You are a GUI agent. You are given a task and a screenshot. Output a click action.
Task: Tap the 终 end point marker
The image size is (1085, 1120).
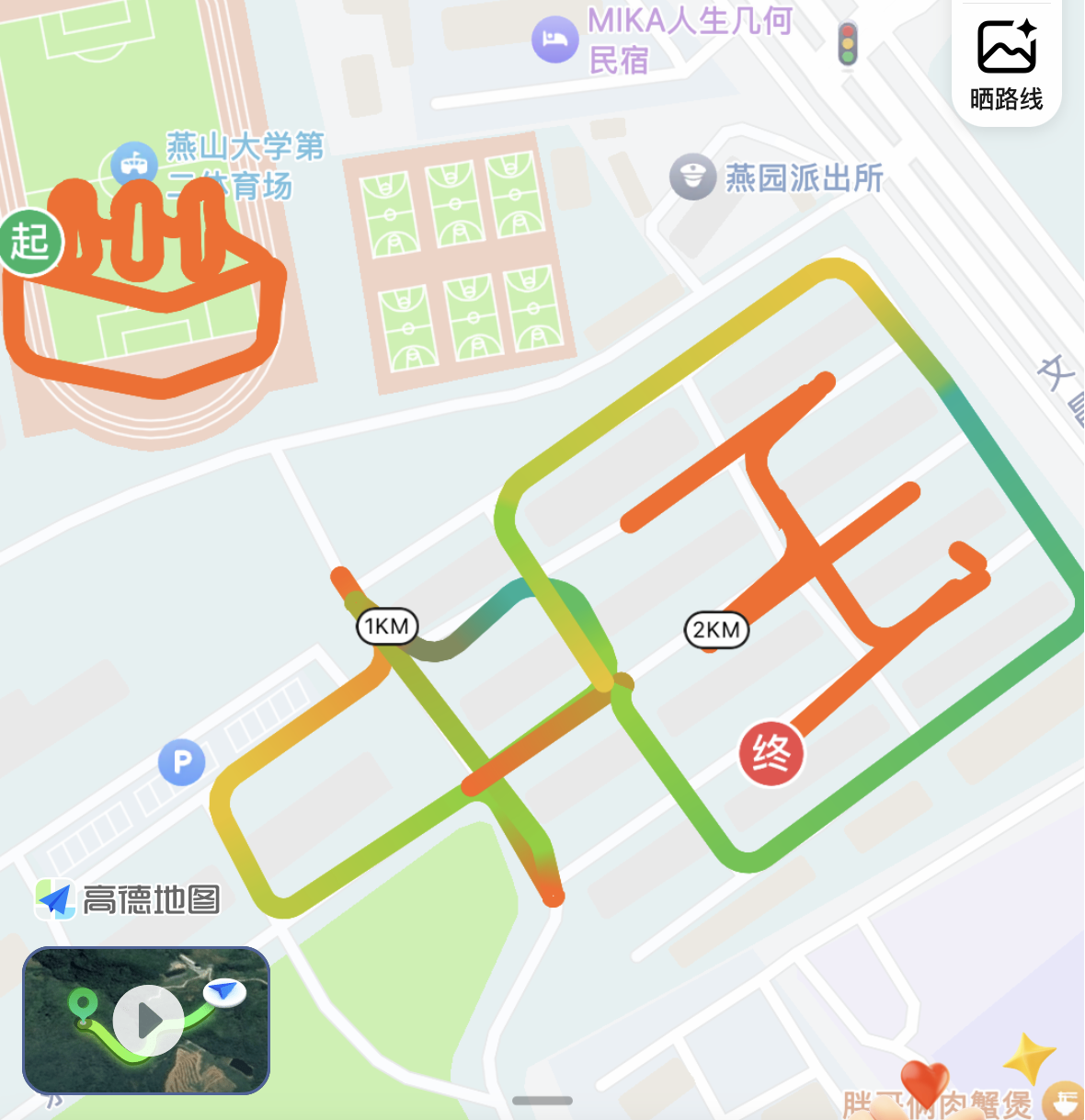pyautogui.click(x=771, y=754)
